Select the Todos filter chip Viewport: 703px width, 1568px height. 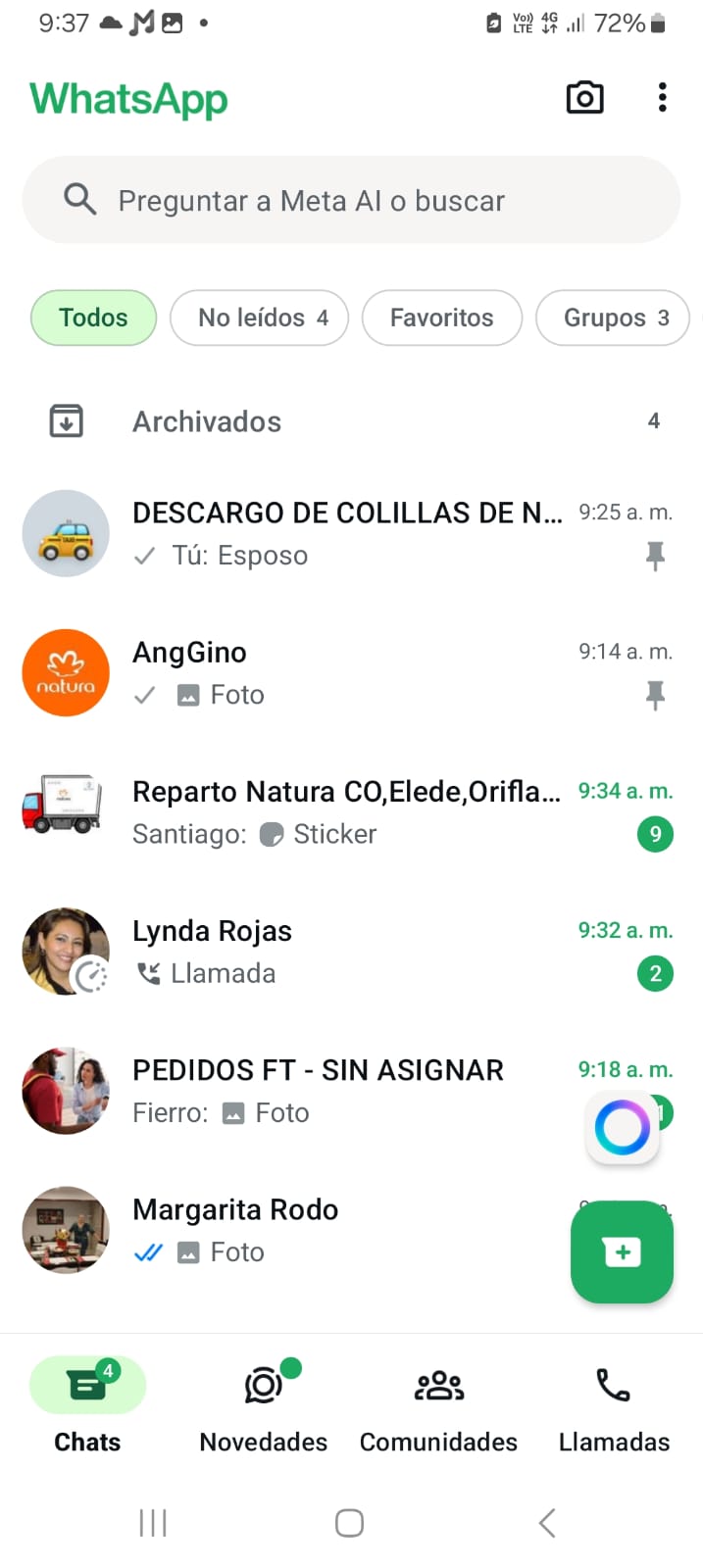click(x=93, y=318)
